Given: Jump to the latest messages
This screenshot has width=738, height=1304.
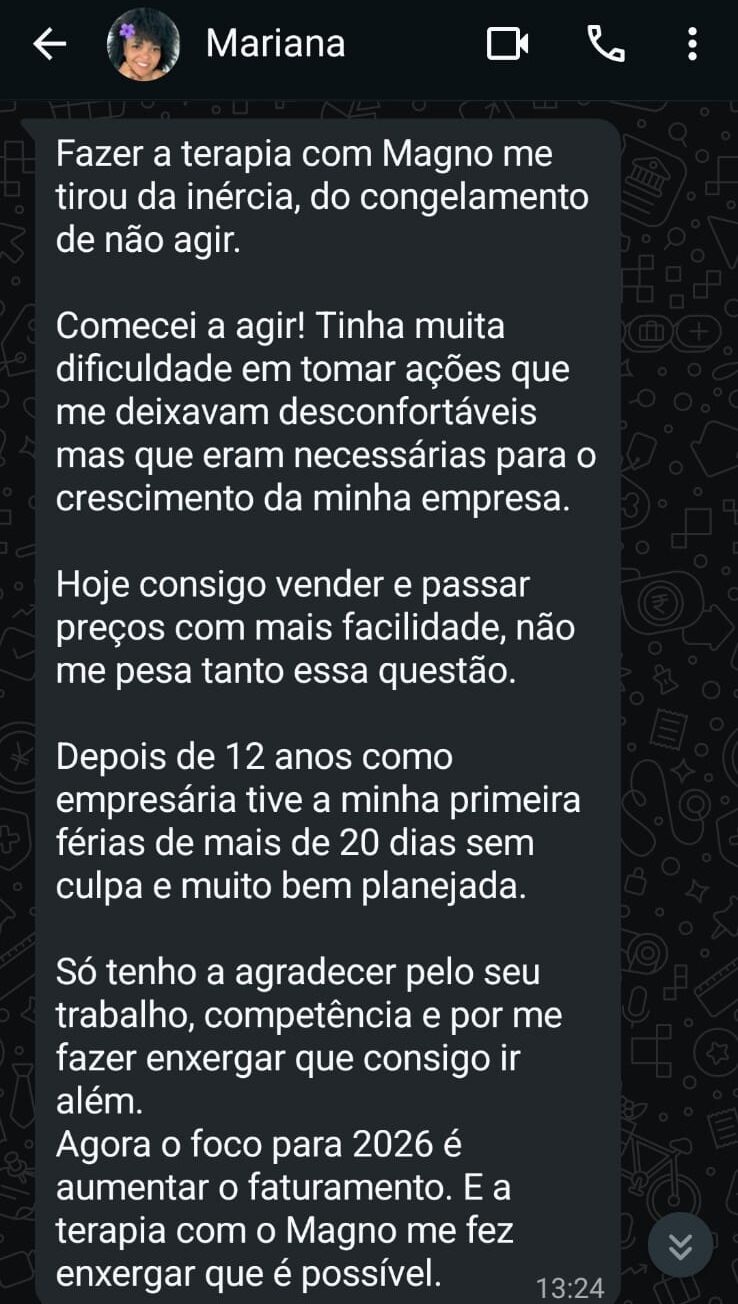Looking at the screenshot, I should coord(680,1245).
